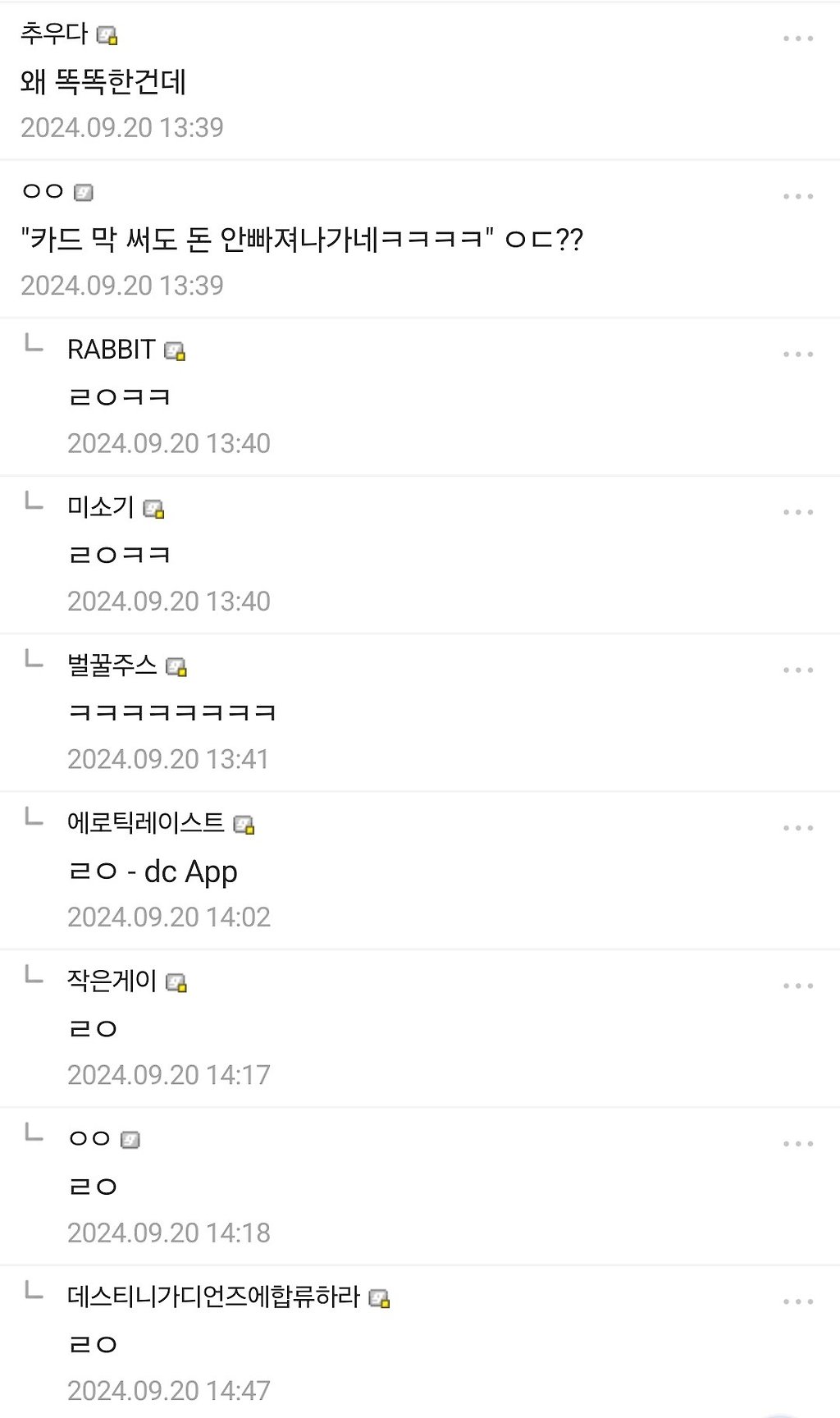Click the nickname 벌꿀주스
Screen dimensions: 840x1418
pos(113,666)
